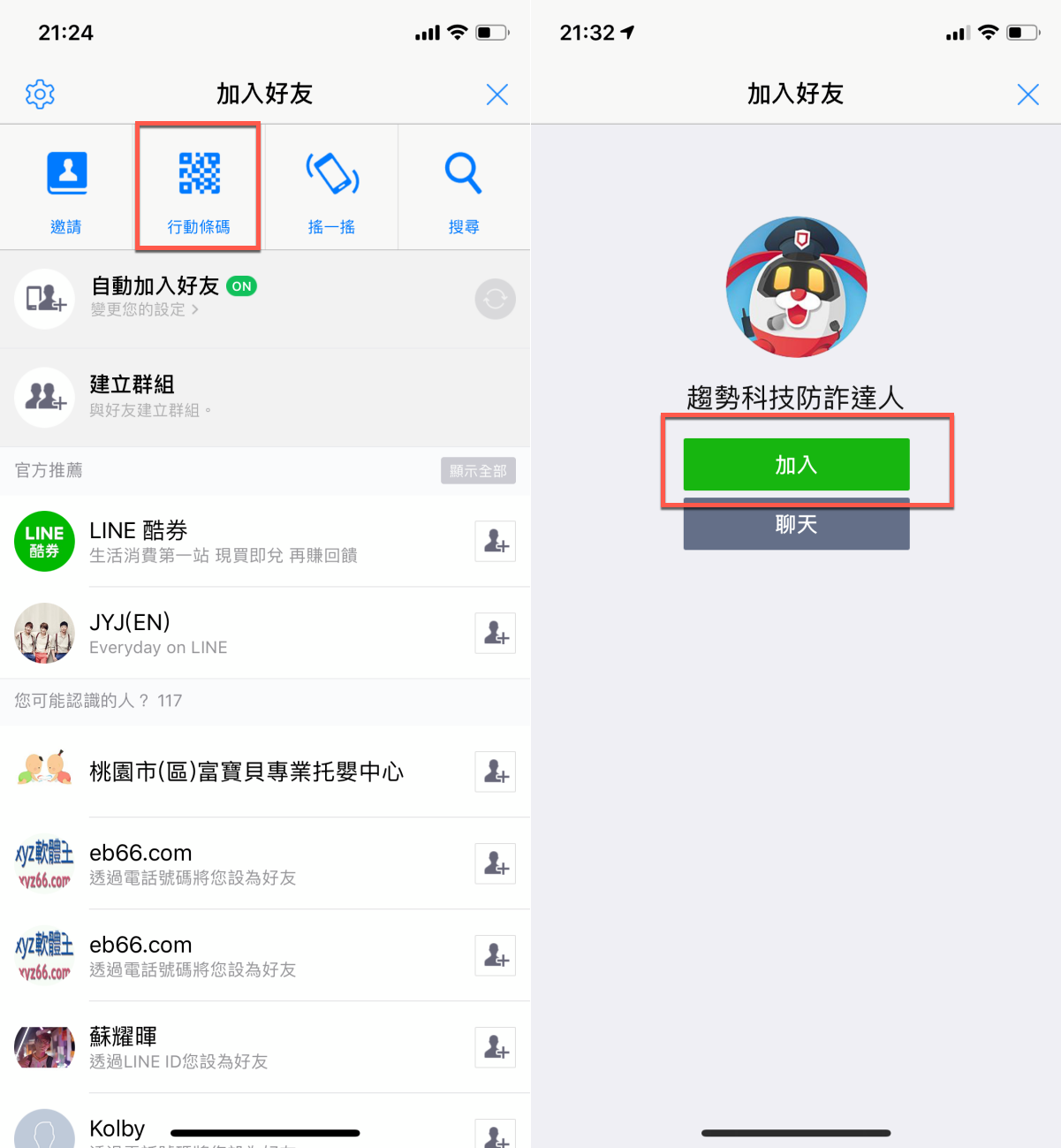Open the settings gear icon
This screenshot has width=1061, height=1148.
click(x=40, y=94)
